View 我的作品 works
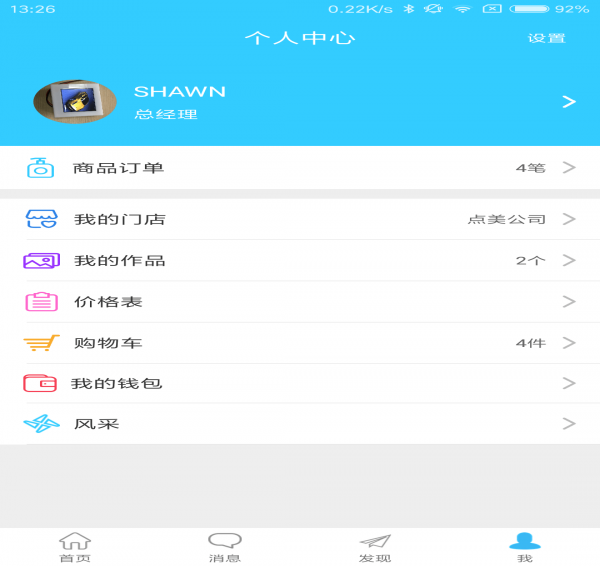600x566 pixels. [300, 260]
